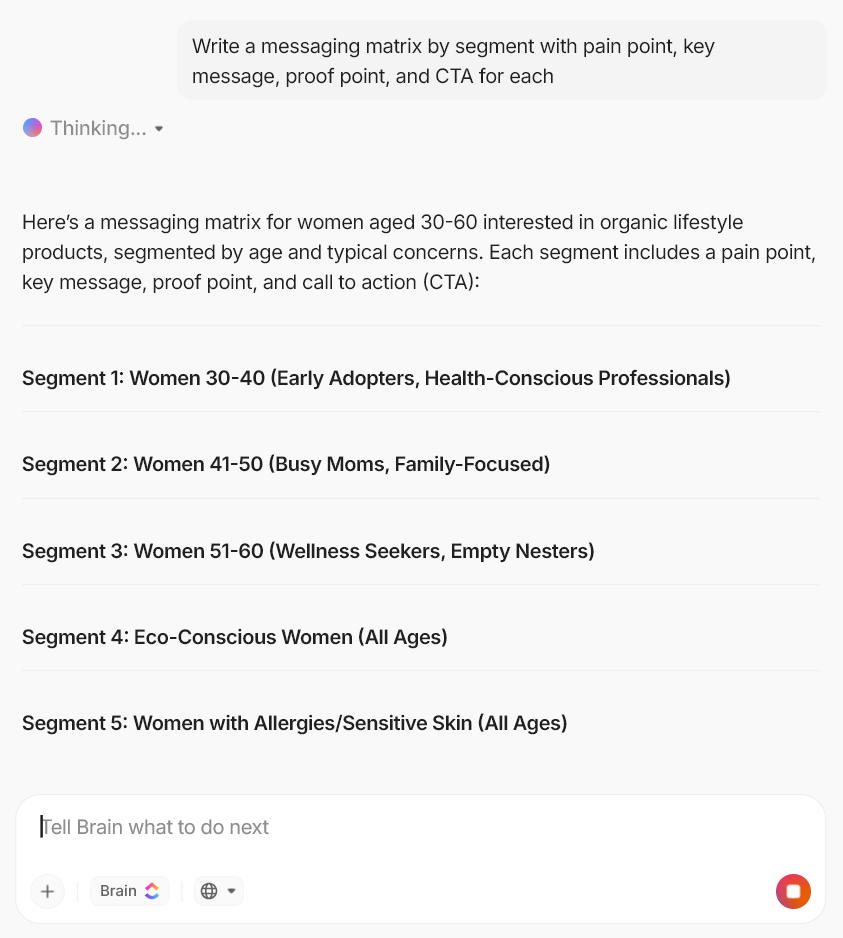Expand the Thinking dropdown
843x938 pixels.
tap(158, 129)
